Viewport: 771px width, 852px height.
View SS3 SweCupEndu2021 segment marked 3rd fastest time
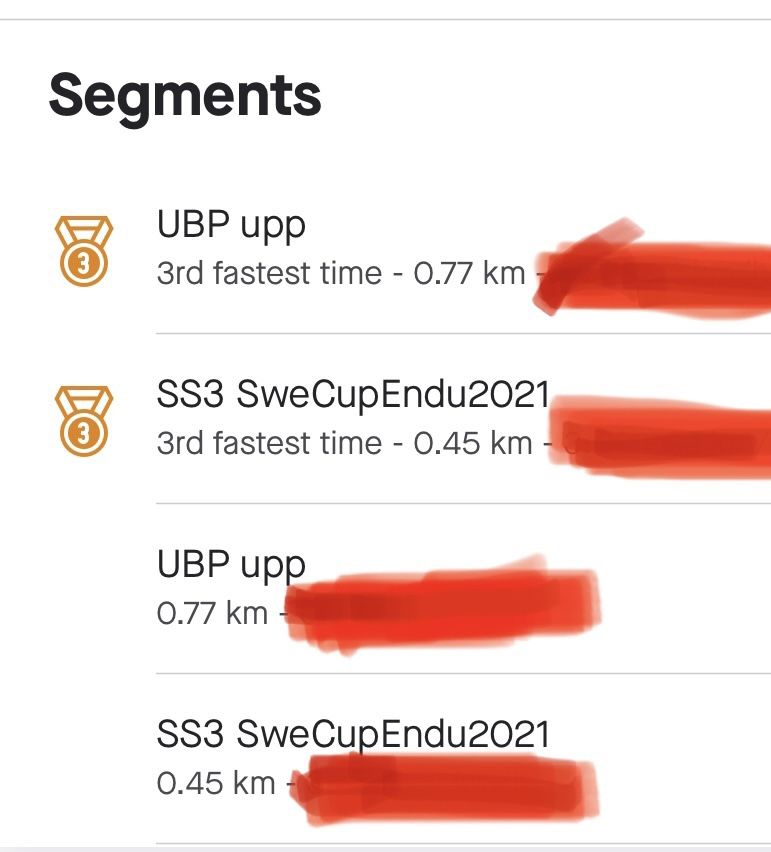(353, 396)
